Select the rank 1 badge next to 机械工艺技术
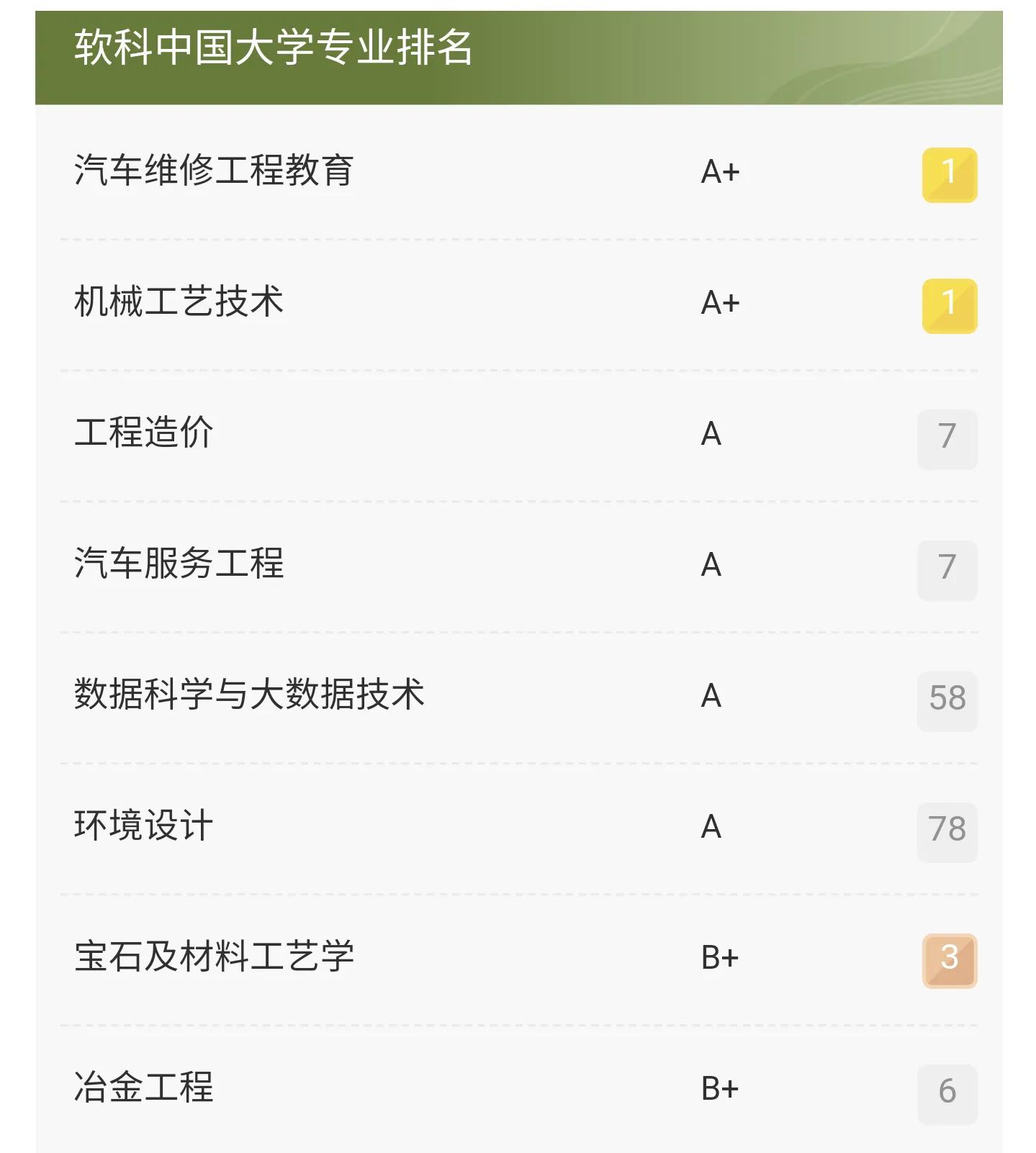1036x1153 pixels. point(949,304)
